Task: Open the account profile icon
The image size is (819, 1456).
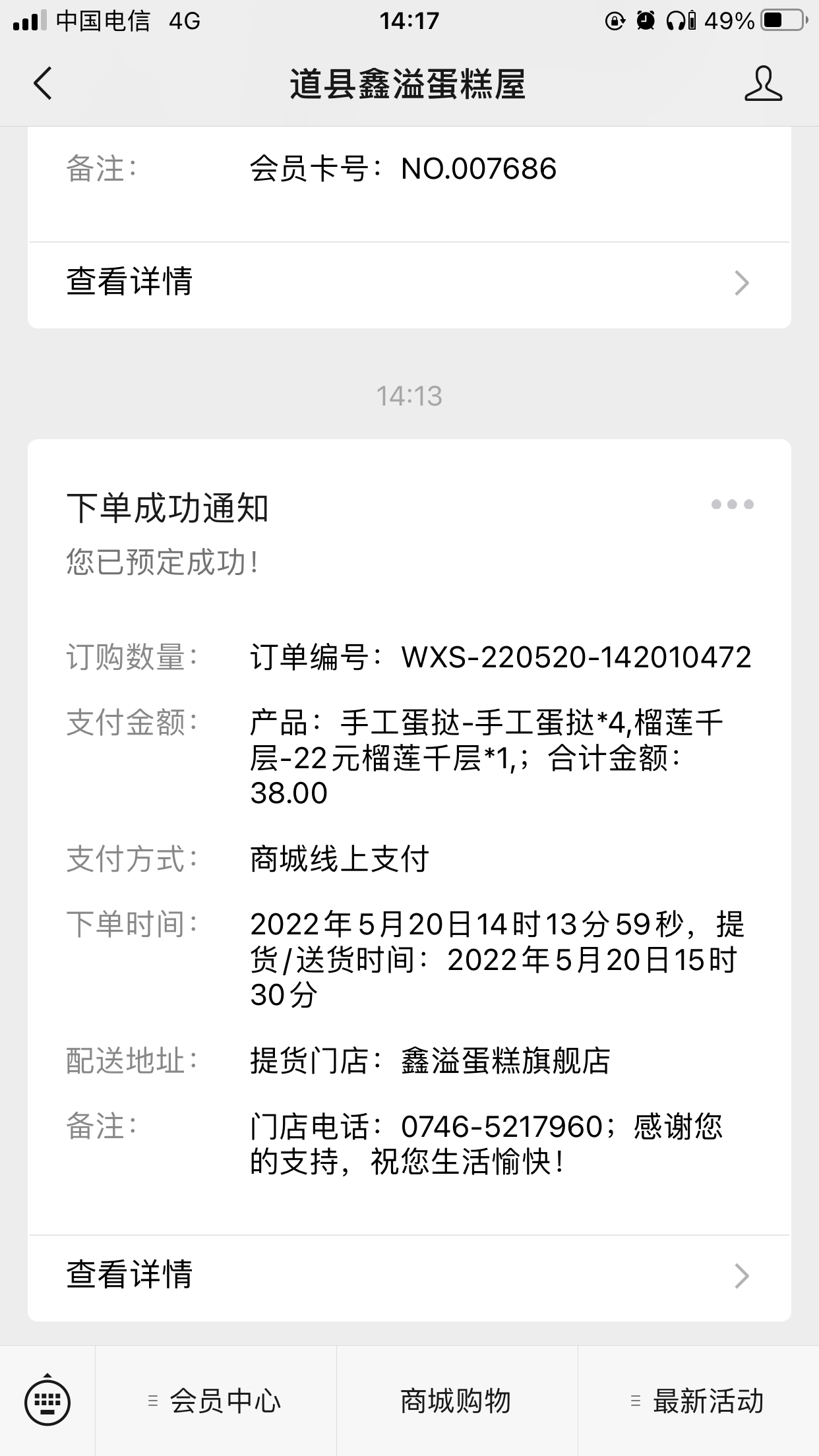Action: click(x=763, y=84)
